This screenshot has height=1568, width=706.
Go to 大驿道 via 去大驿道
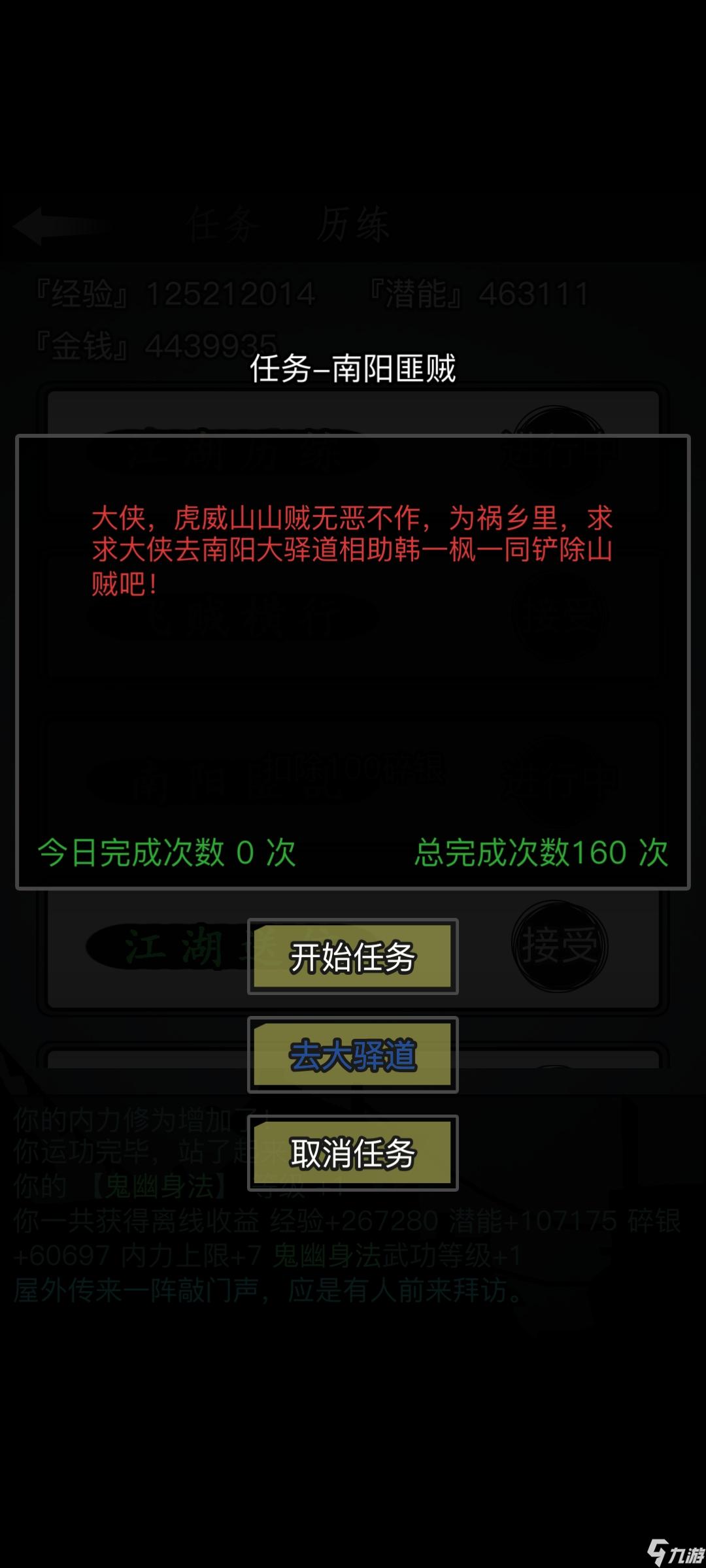pyautogui.click(x=352, y=1054)
